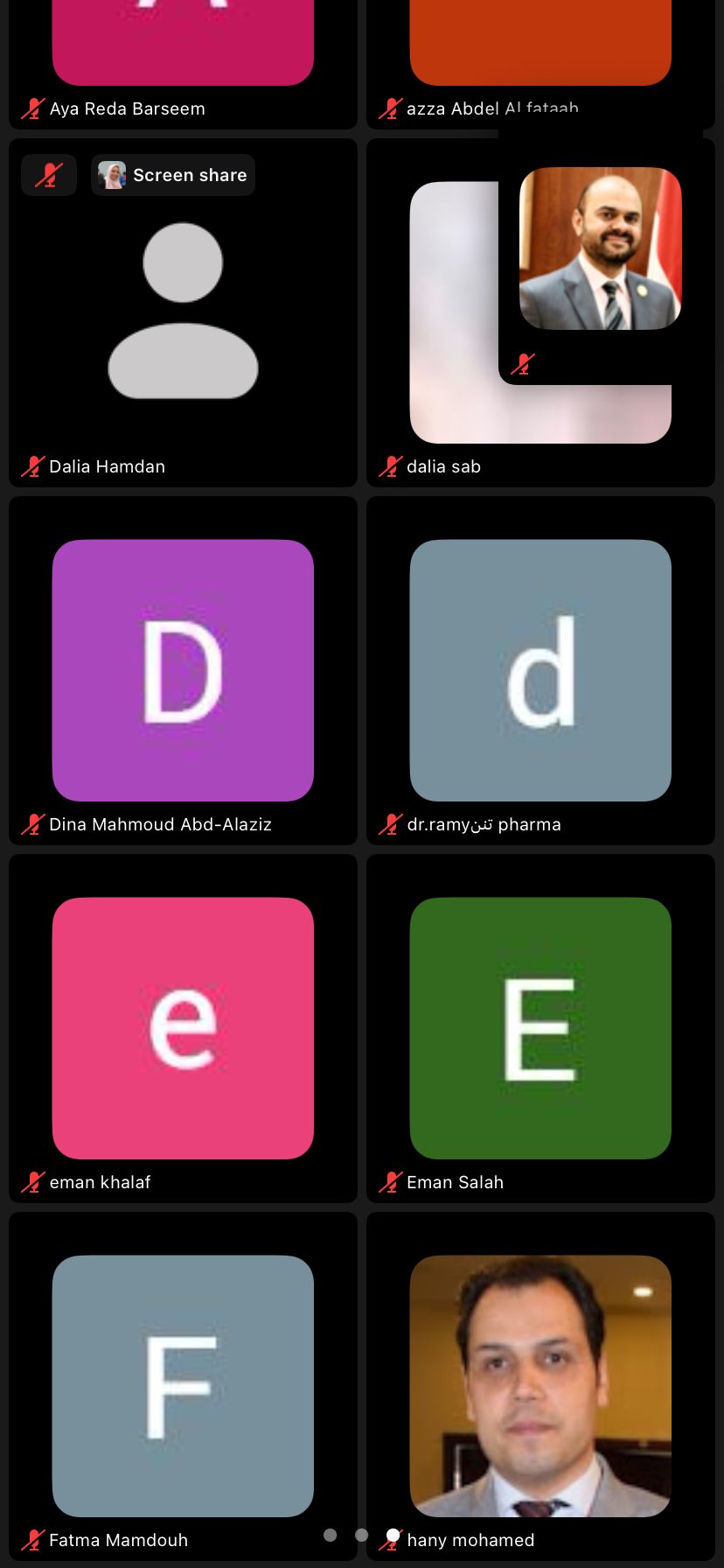
Task: Select Fatma Mamdouh's participant tile
Action: (x=183, y=1386)
